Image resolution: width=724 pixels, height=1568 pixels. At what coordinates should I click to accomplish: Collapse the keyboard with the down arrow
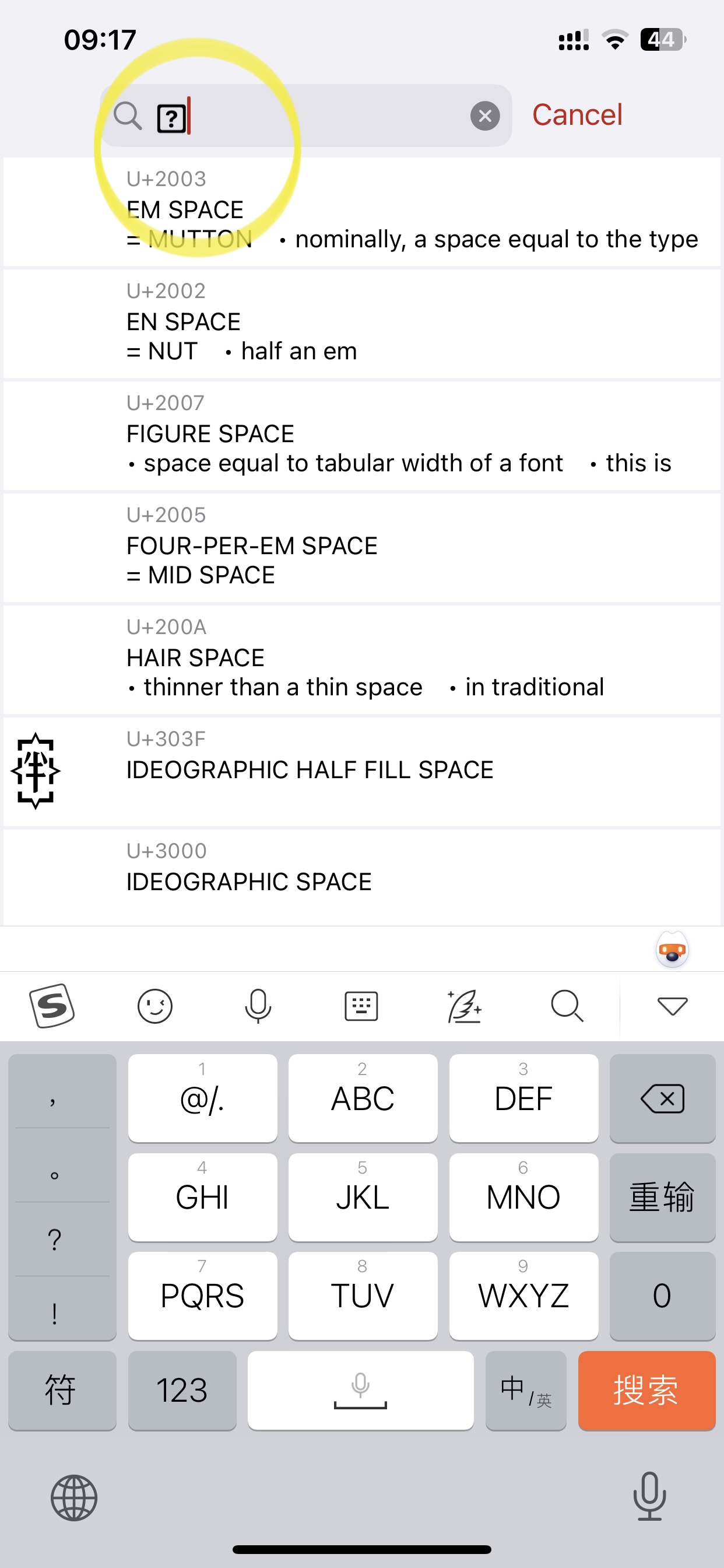672,1006
